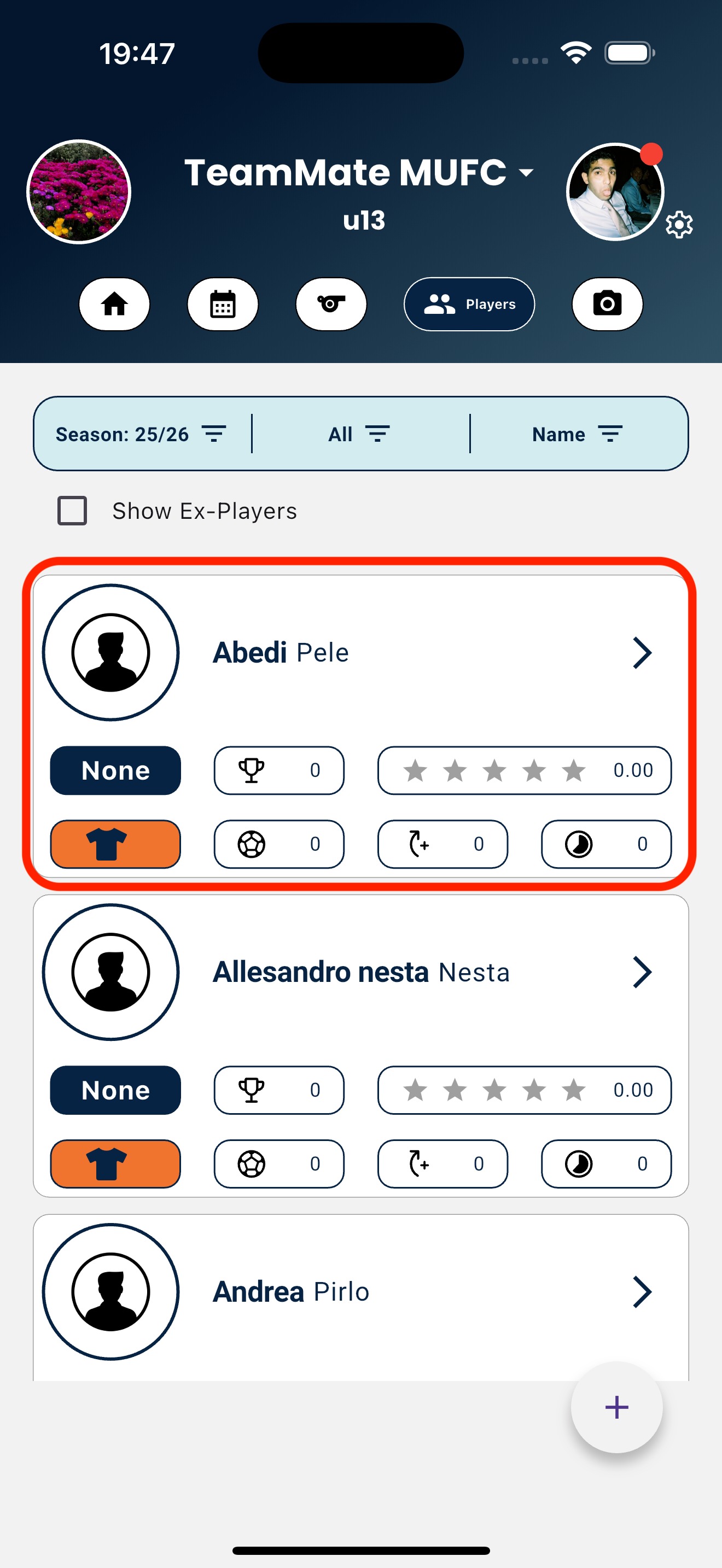
Task: Change the Season 25/26 filter
Action: point(141,434)
